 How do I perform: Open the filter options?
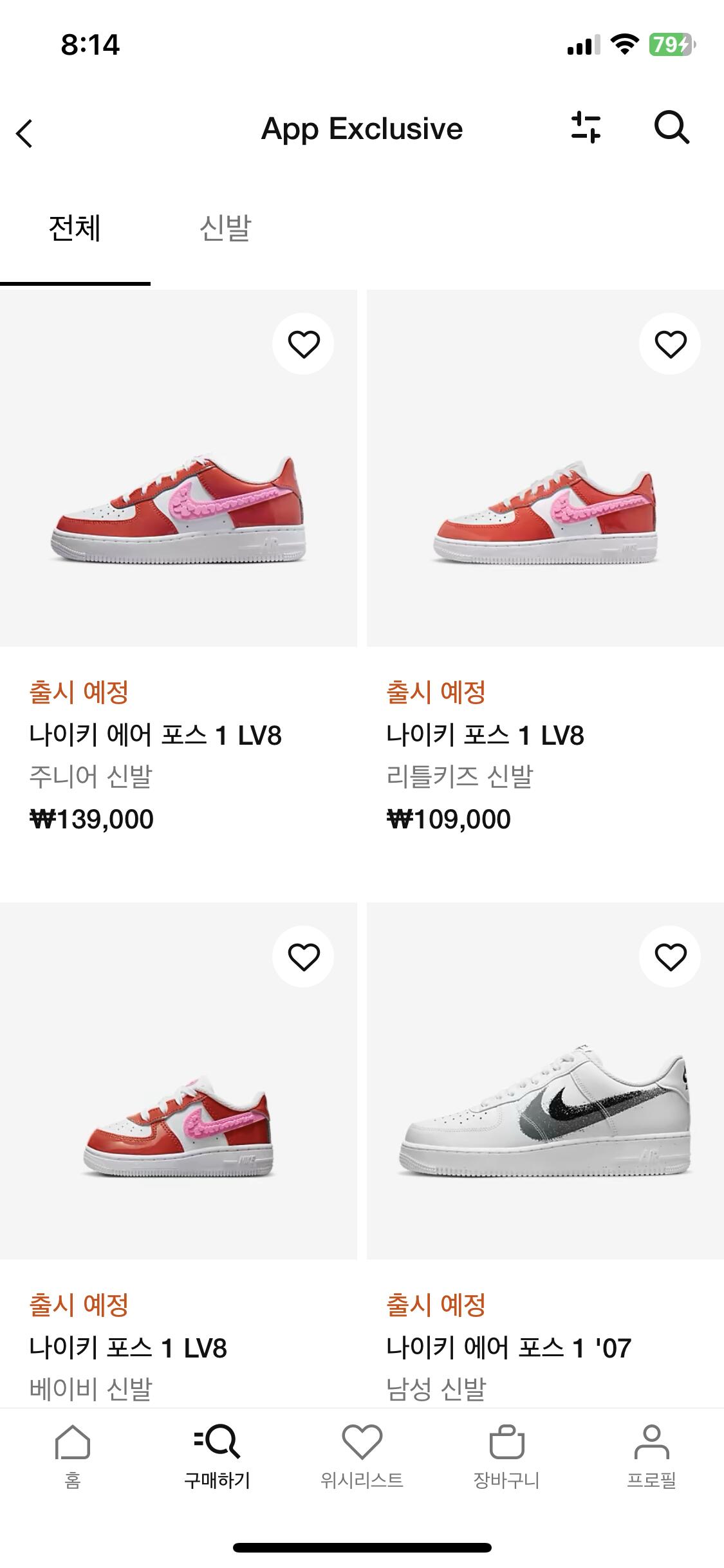coord(586,127)
